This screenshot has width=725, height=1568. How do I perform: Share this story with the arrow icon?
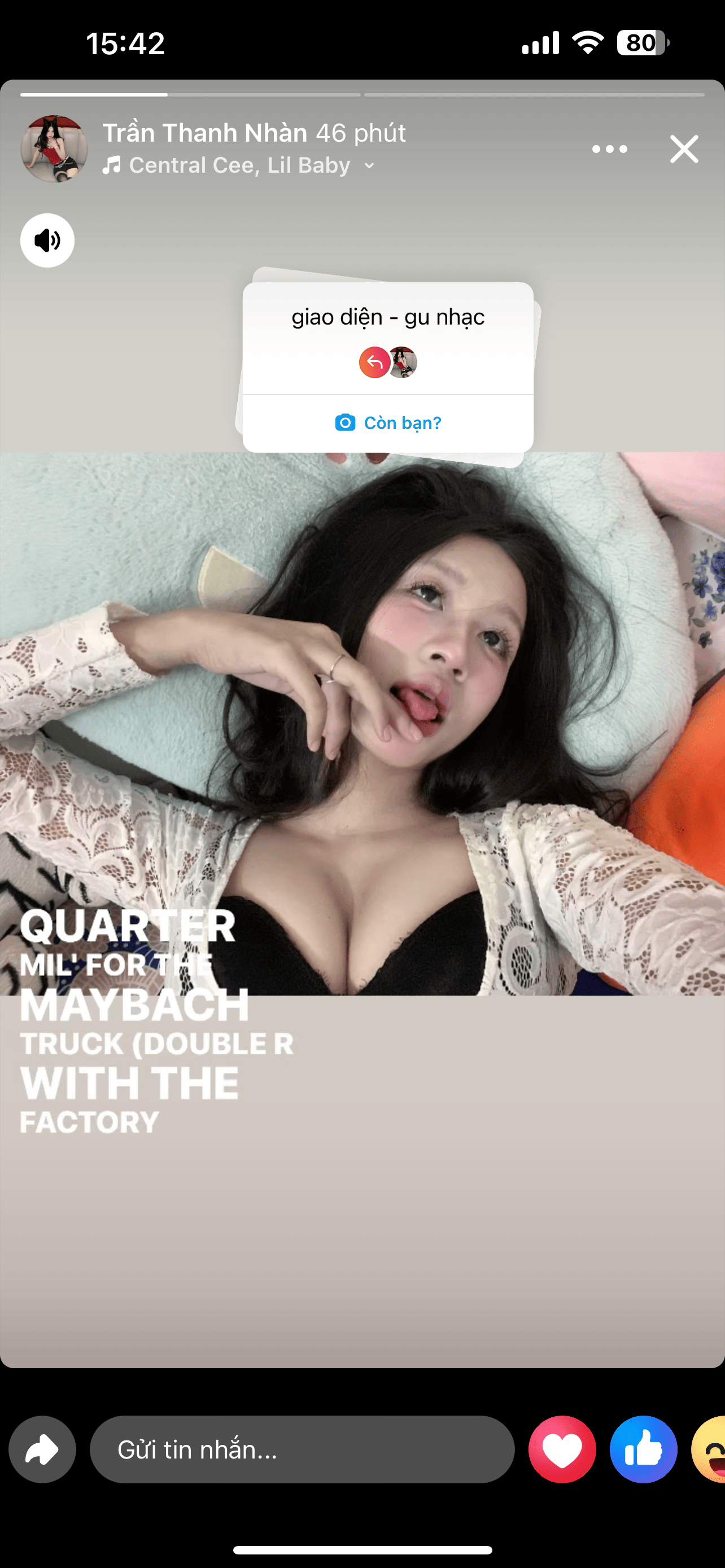42,1450
